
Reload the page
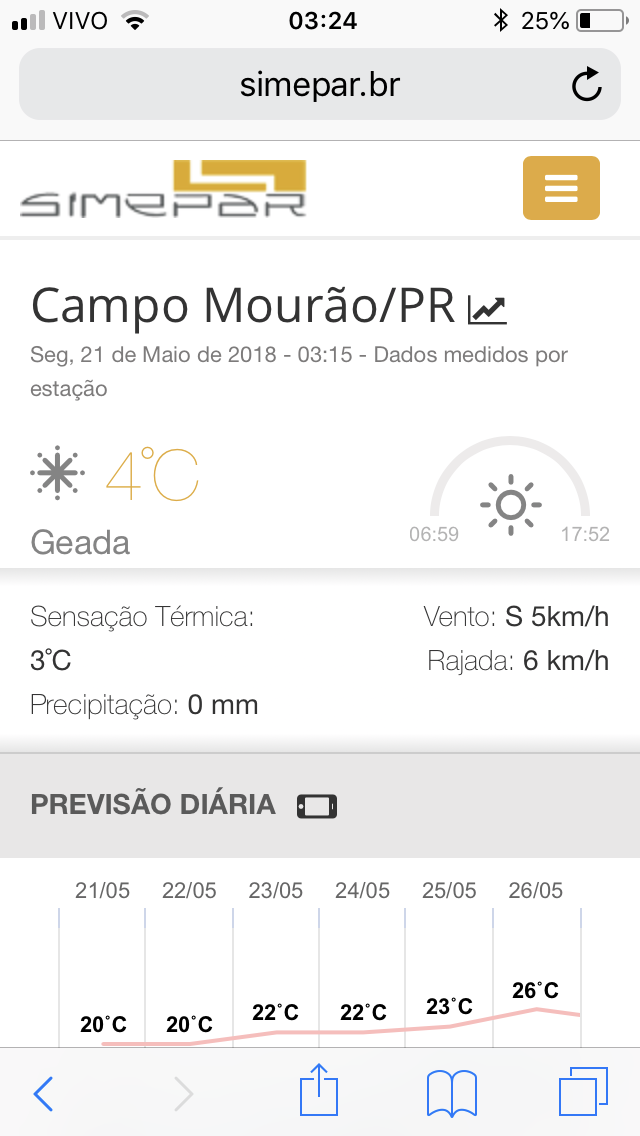pyautogui.click(x=586, y=85)
